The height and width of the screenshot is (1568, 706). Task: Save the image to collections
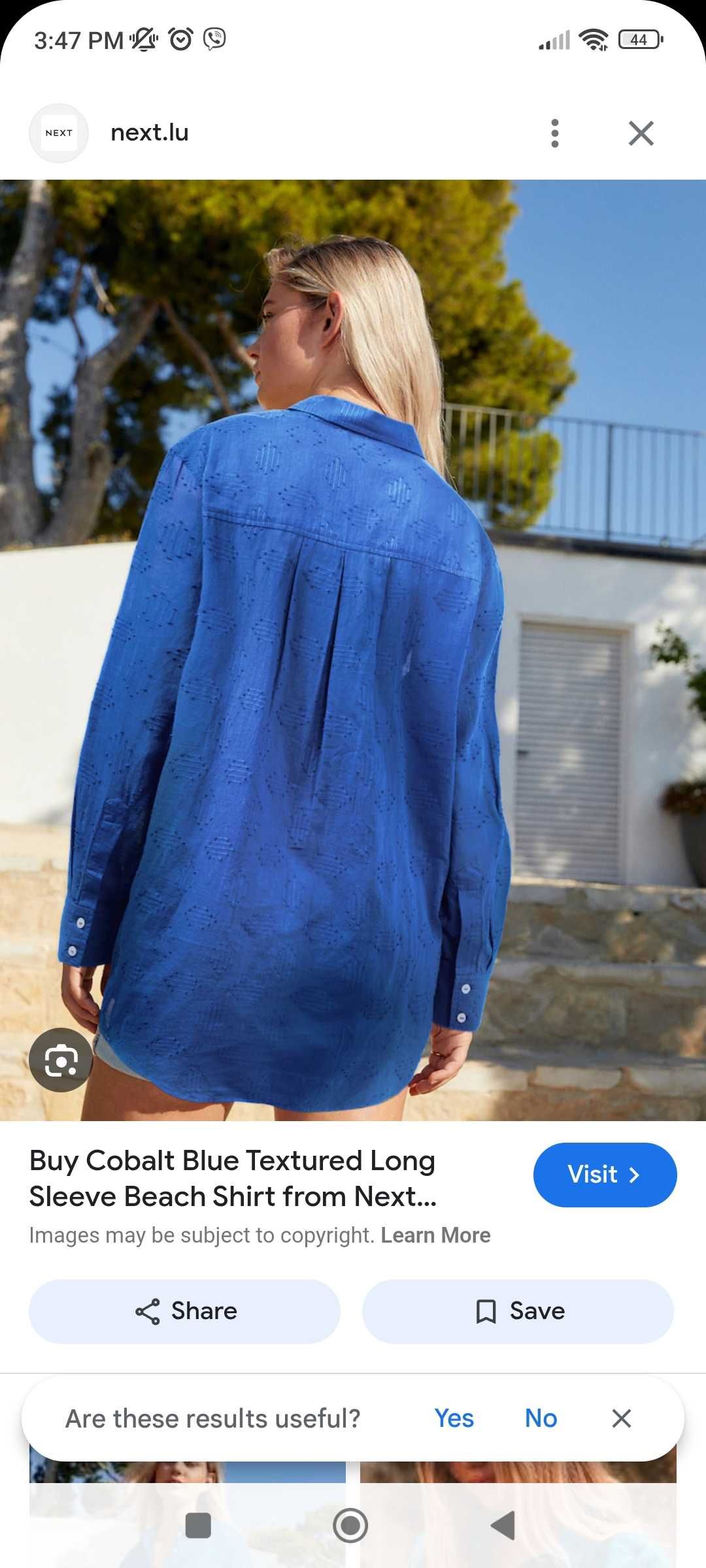(518, 1311)
